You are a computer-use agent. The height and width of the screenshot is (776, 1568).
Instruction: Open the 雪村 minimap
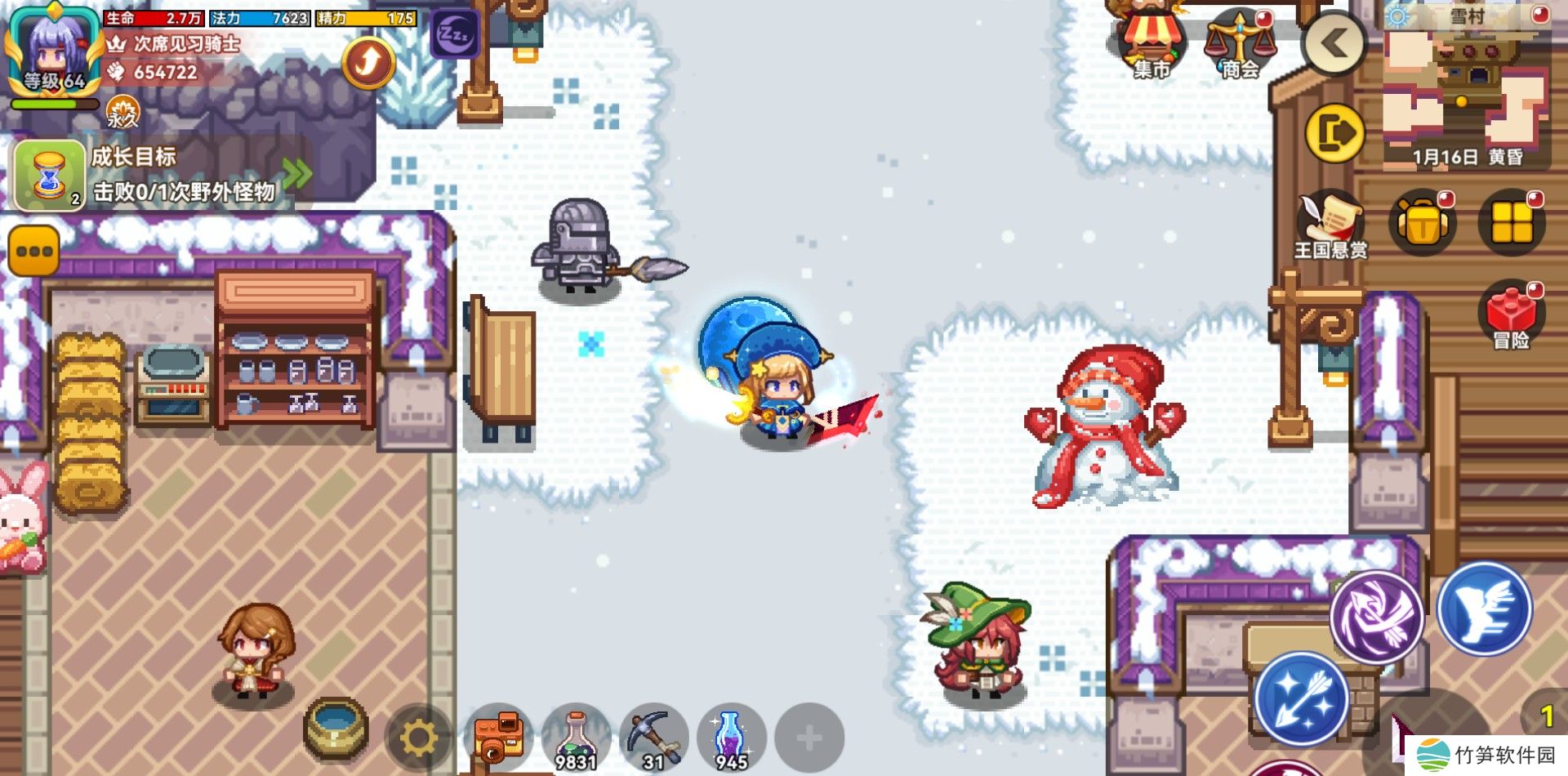click(x=1467, y=86)
